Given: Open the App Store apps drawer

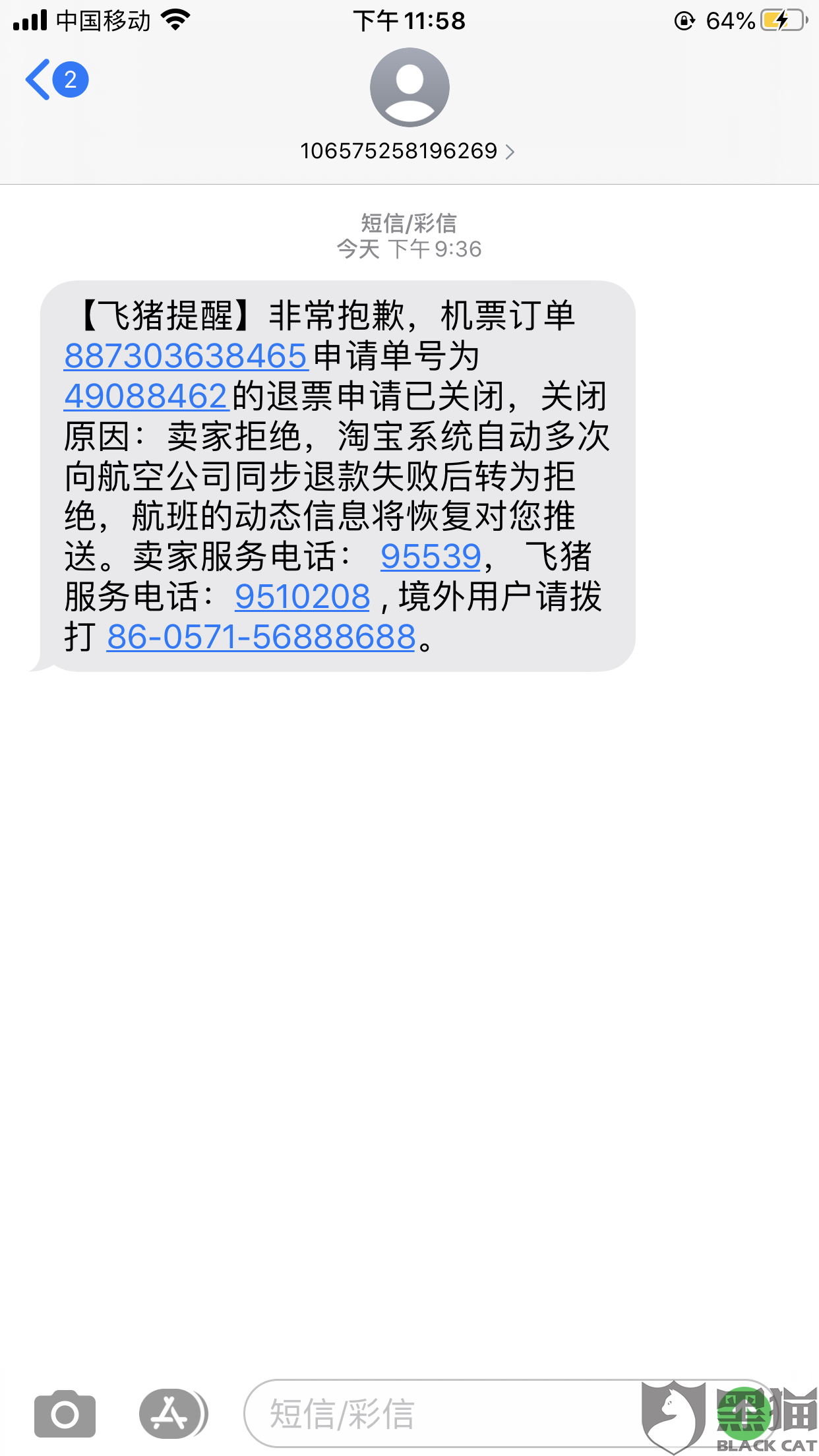Looking at the screenshot, I should click(x=171, y=1414).
